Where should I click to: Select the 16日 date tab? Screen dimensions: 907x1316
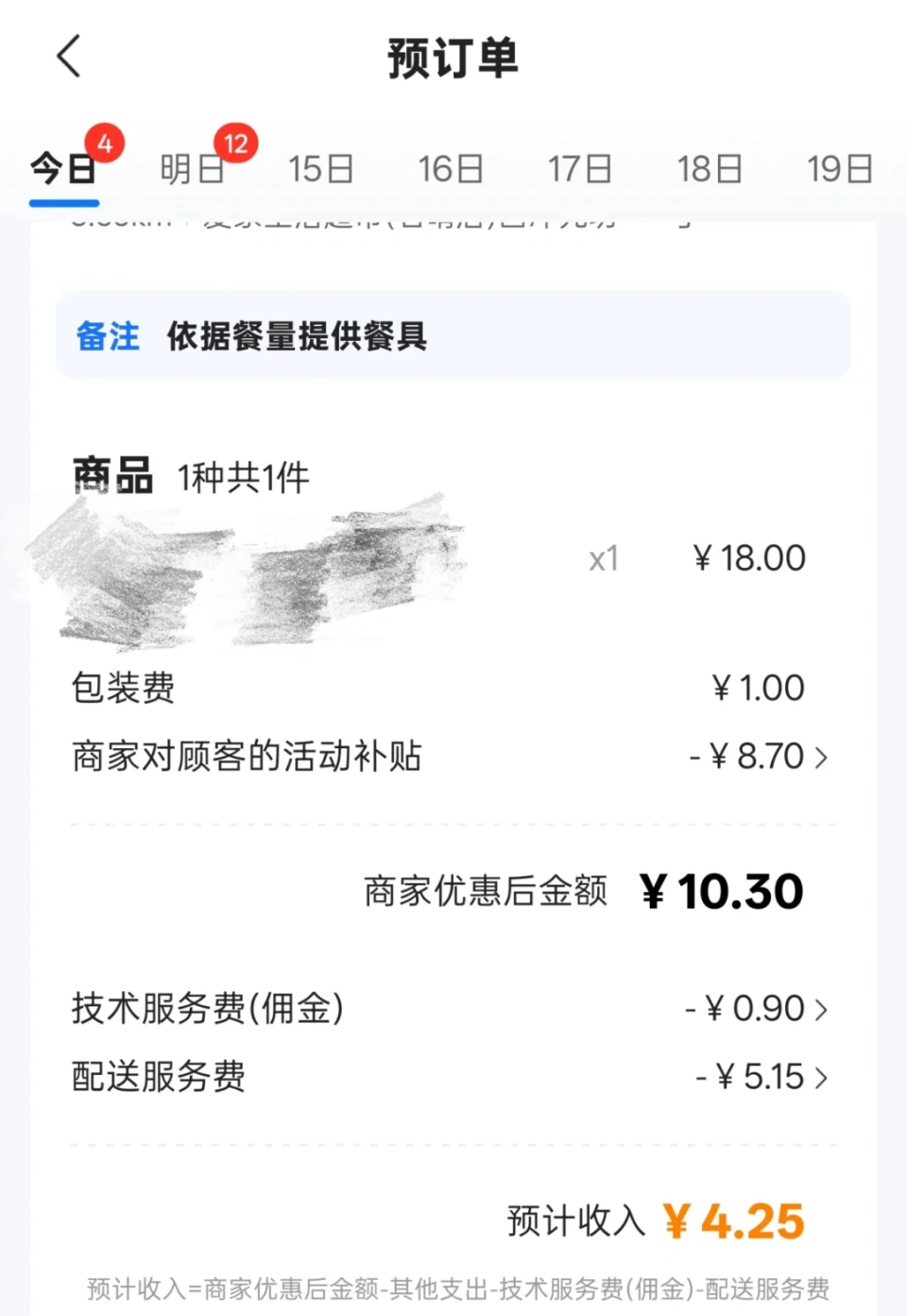pyautogui.click(x=450, y=170)
